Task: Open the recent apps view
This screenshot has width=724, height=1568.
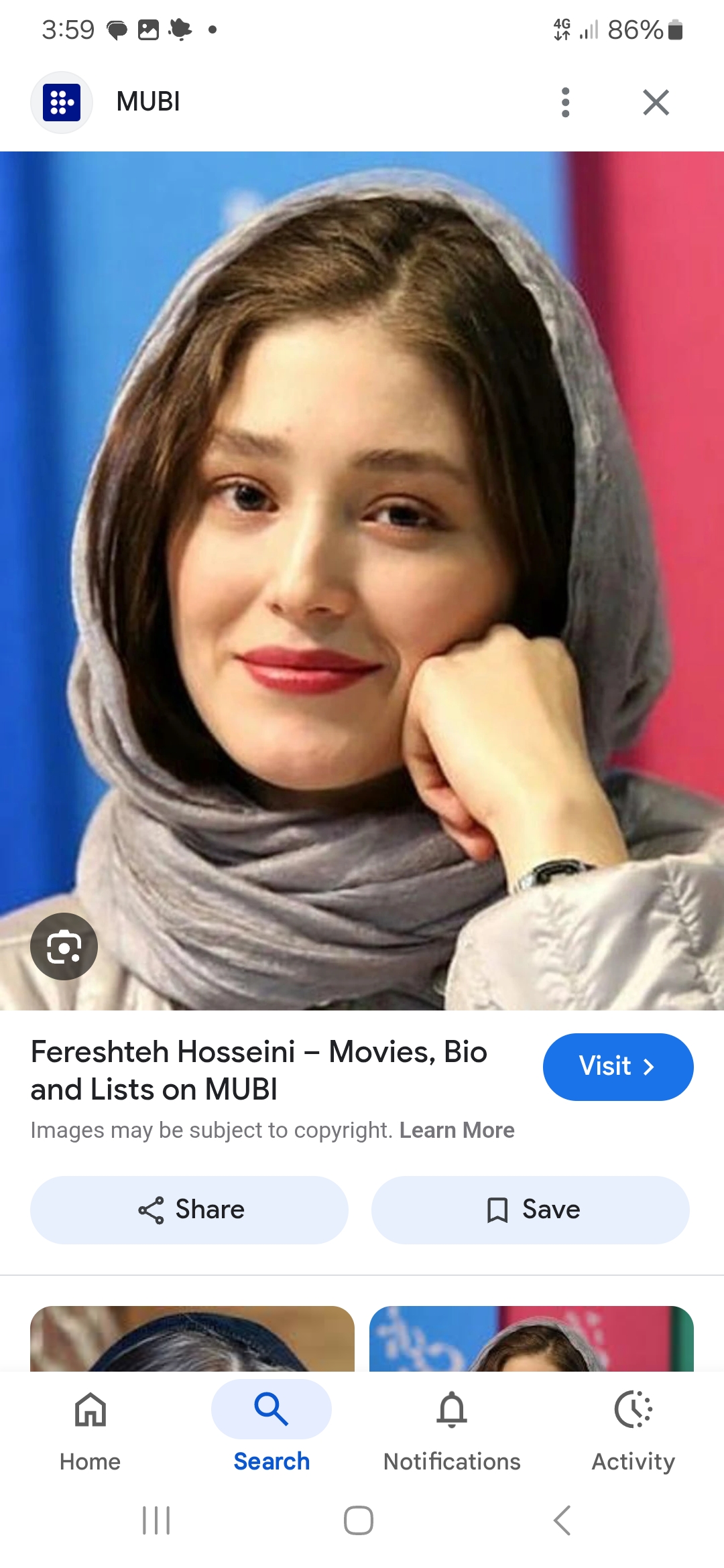Action: 156,1520
